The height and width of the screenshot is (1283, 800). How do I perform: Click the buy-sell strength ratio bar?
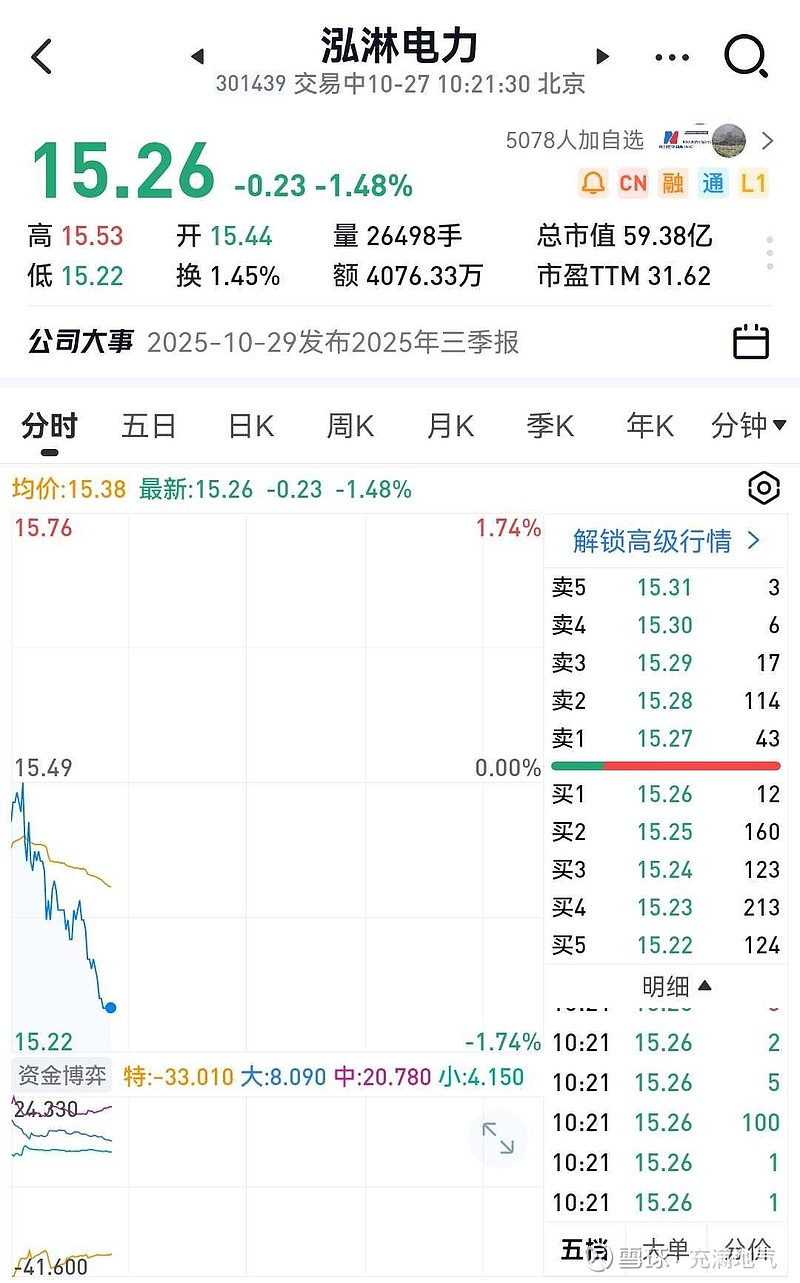[x=664, y=765]
